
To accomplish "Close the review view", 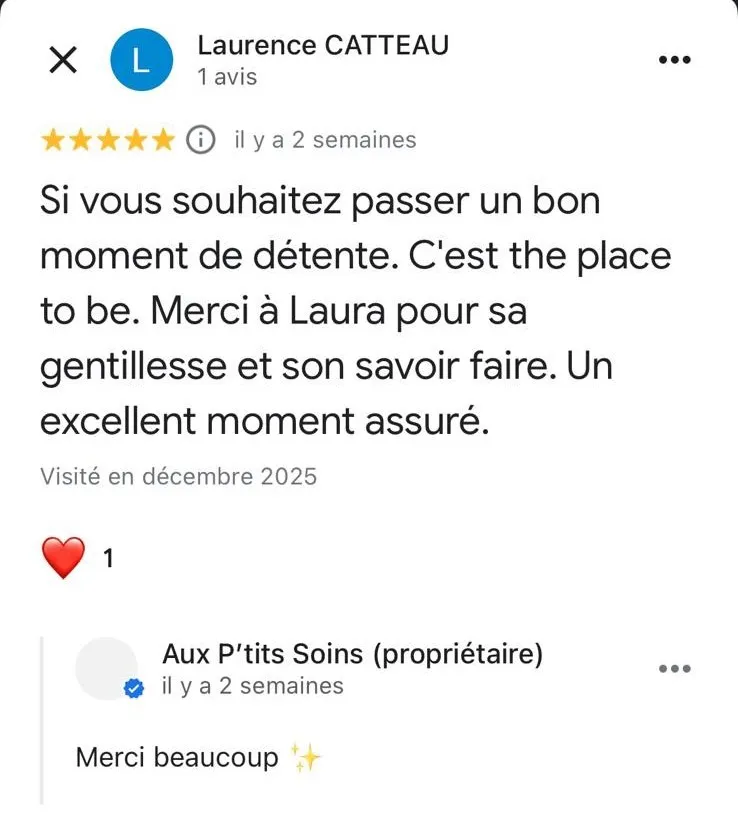I will [x=63, y=60].
